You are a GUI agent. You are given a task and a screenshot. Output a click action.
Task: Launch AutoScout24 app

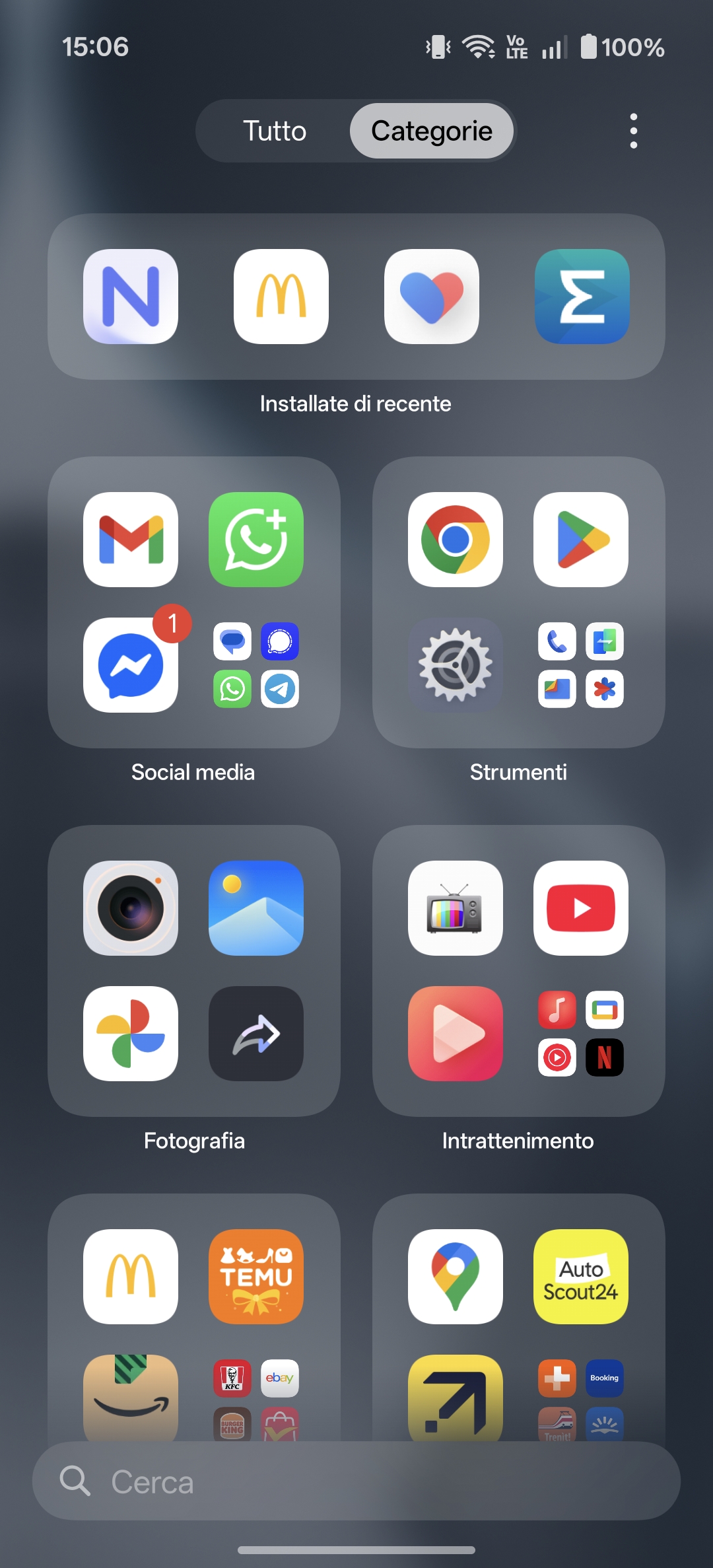581,1277
